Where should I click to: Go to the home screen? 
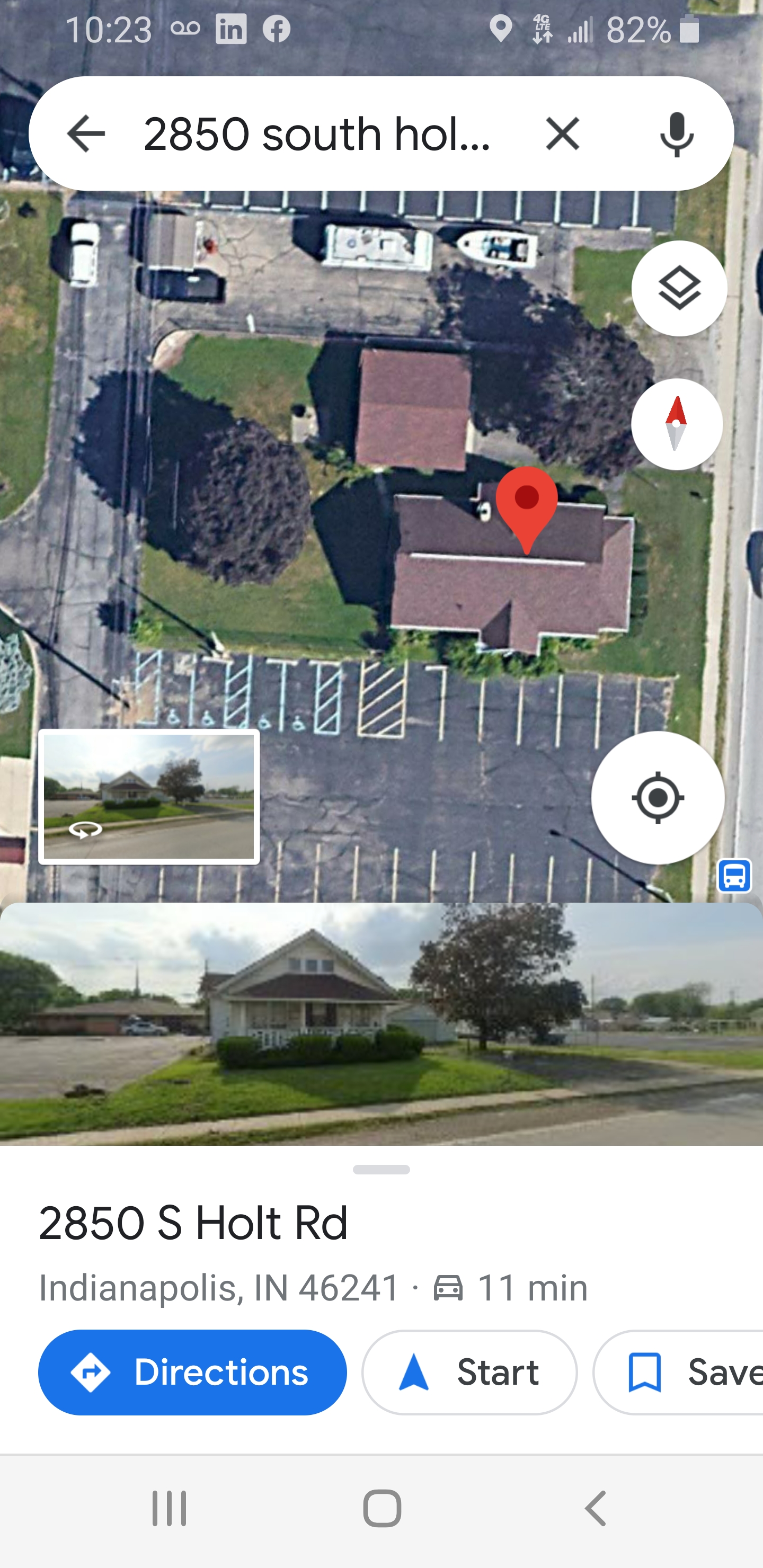[382, 1508]
